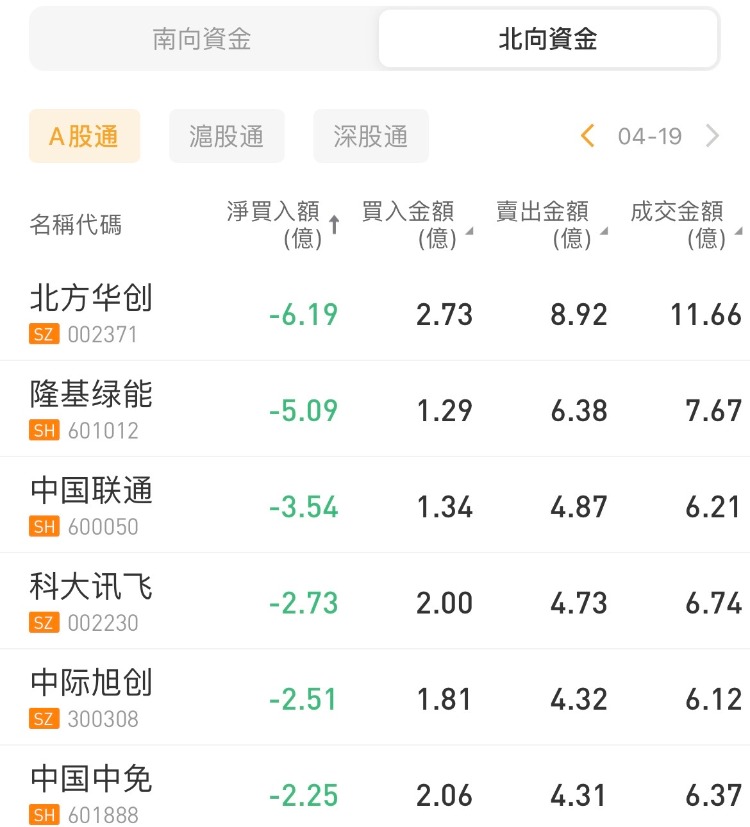Filter by 深股通
This screenshot has width=750, height=827.
coord(371,136)
